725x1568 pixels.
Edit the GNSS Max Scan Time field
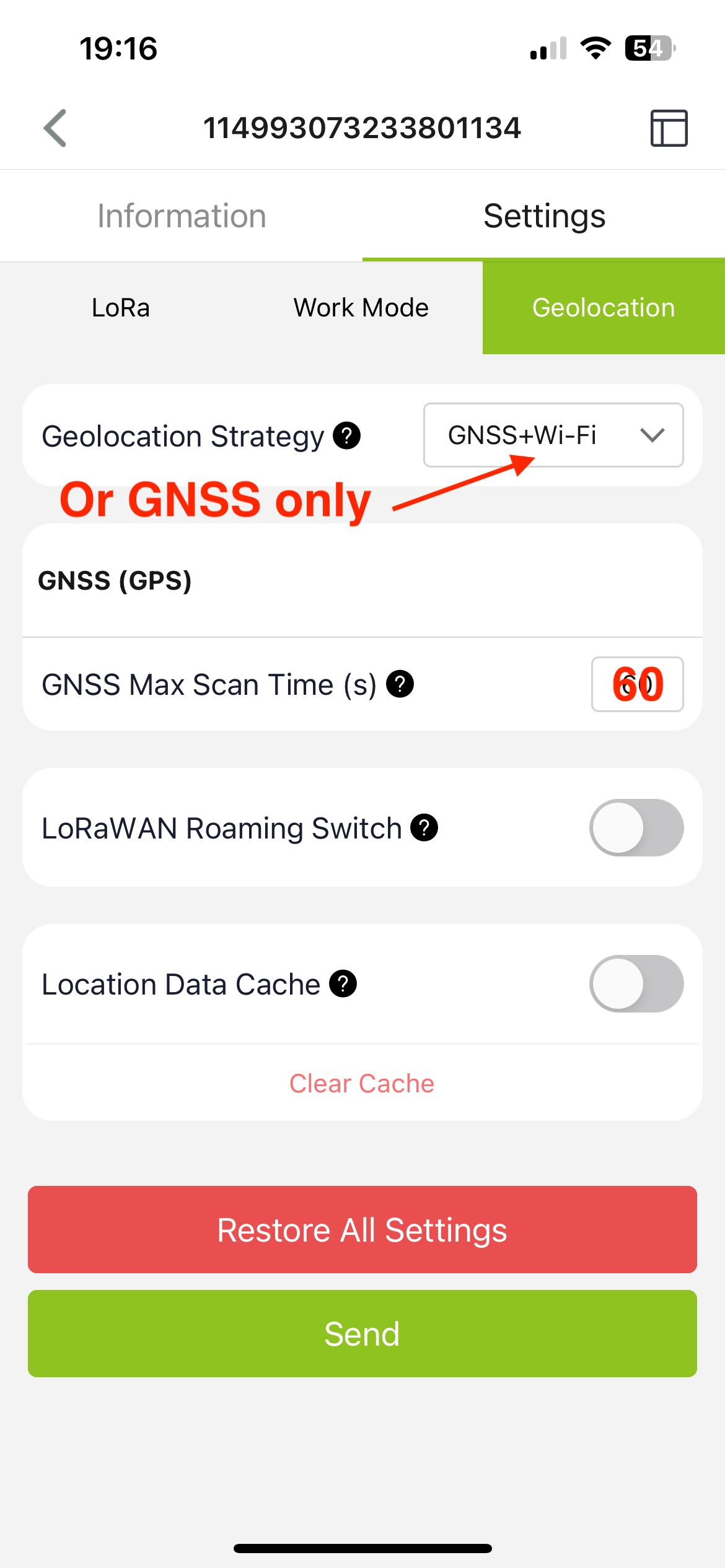coord(637,684)
